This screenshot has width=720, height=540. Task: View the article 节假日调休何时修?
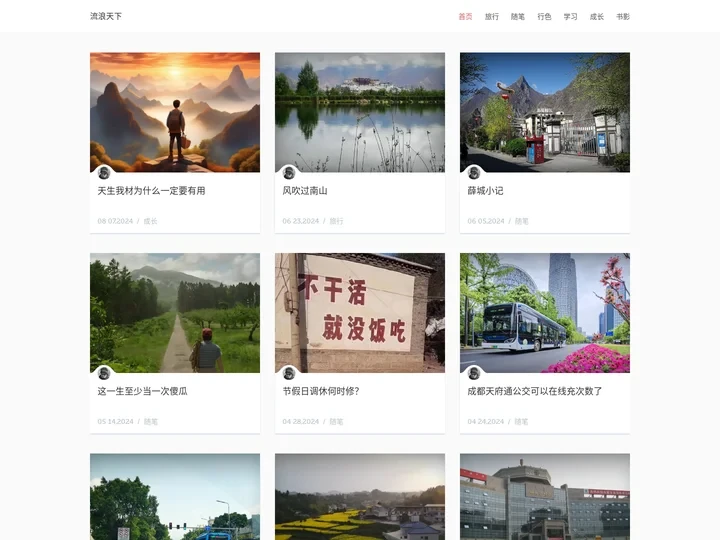coord(321,391)
